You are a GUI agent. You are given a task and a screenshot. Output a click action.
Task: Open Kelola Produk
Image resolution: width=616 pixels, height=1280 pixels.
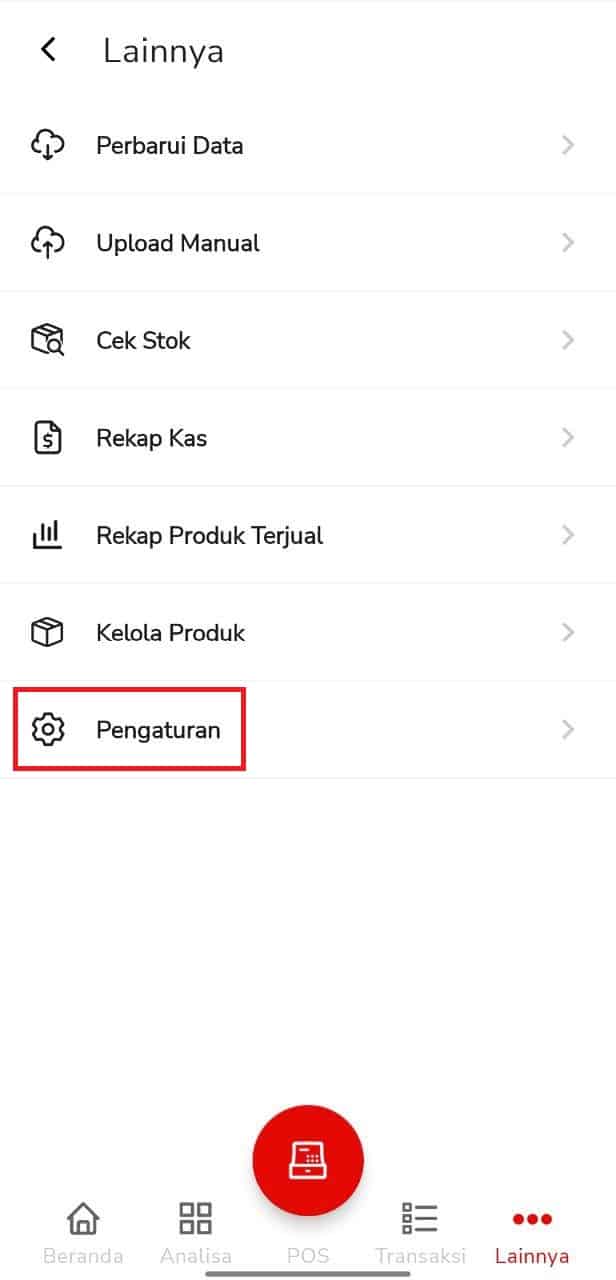(308, 633)
